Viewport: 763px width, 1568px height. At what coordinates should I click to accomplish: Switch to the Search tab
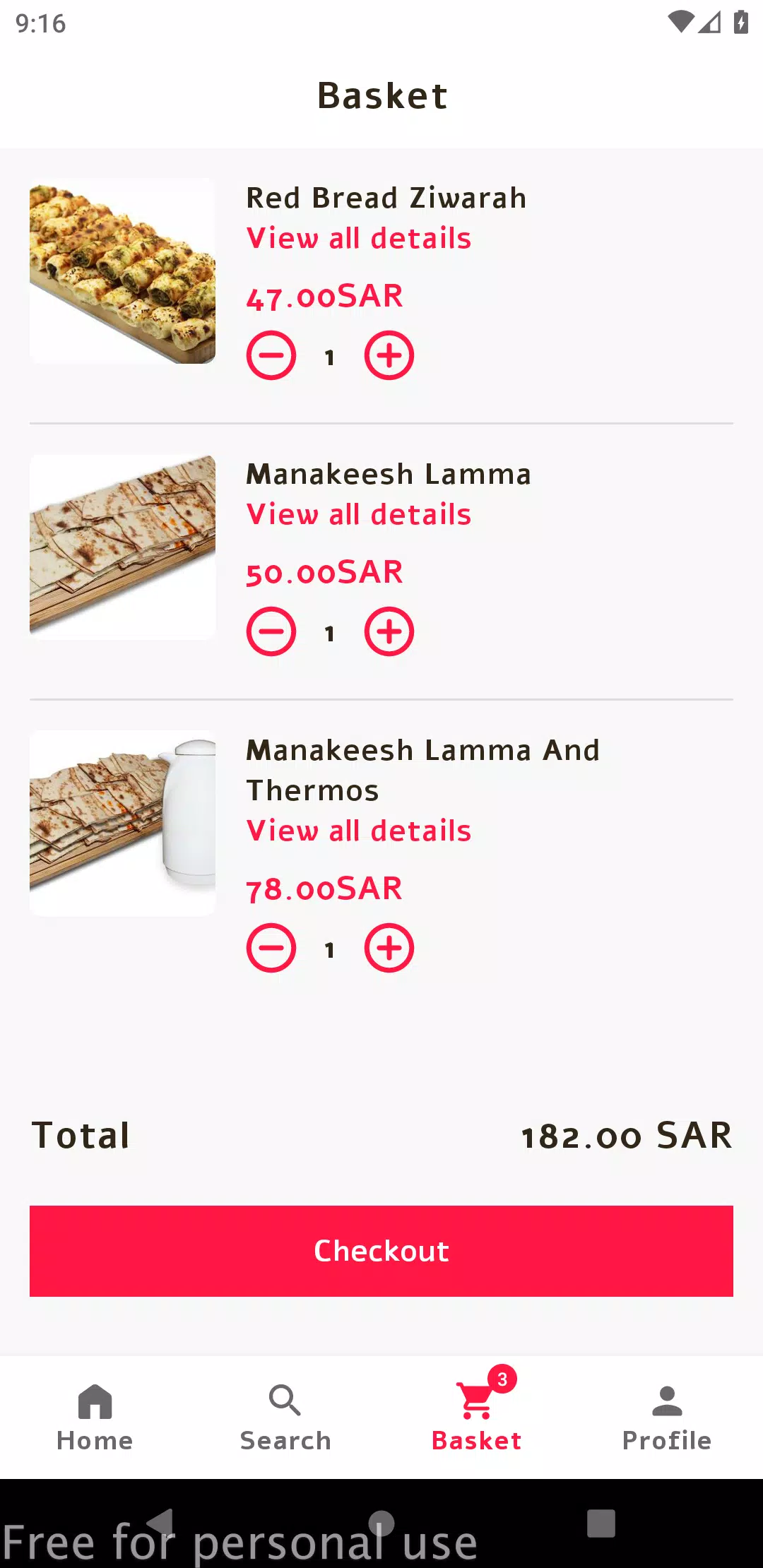tap(285, 1417)
